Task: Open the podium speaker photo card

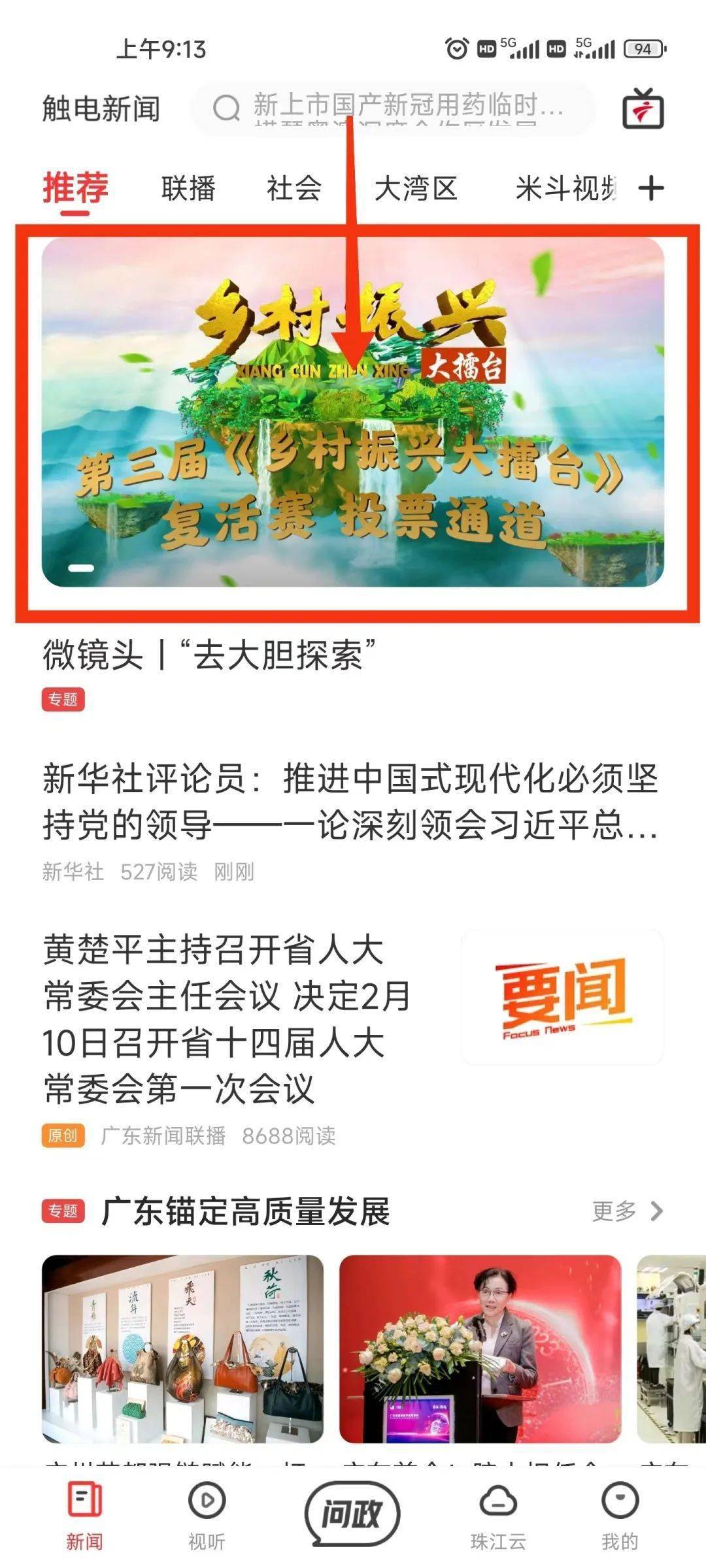Action: [480, 1348]
